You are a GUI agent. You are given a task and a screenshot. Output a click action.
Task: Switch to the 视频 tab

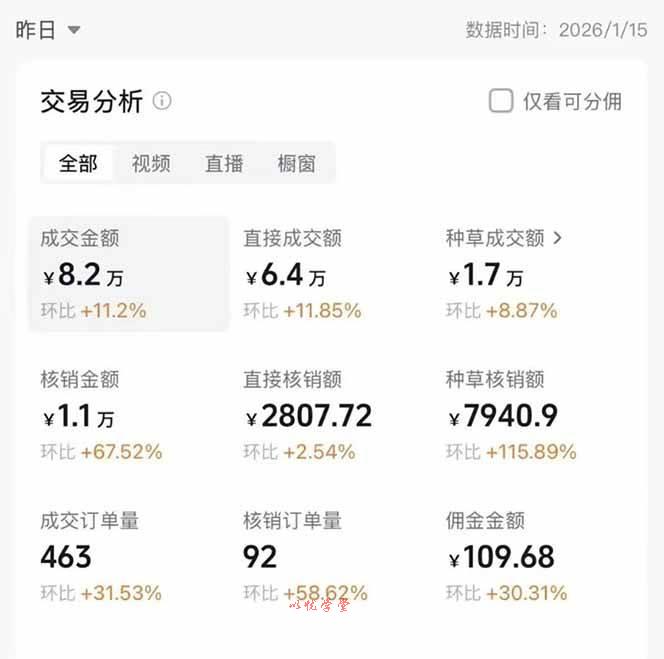click(x=151, y=164)
